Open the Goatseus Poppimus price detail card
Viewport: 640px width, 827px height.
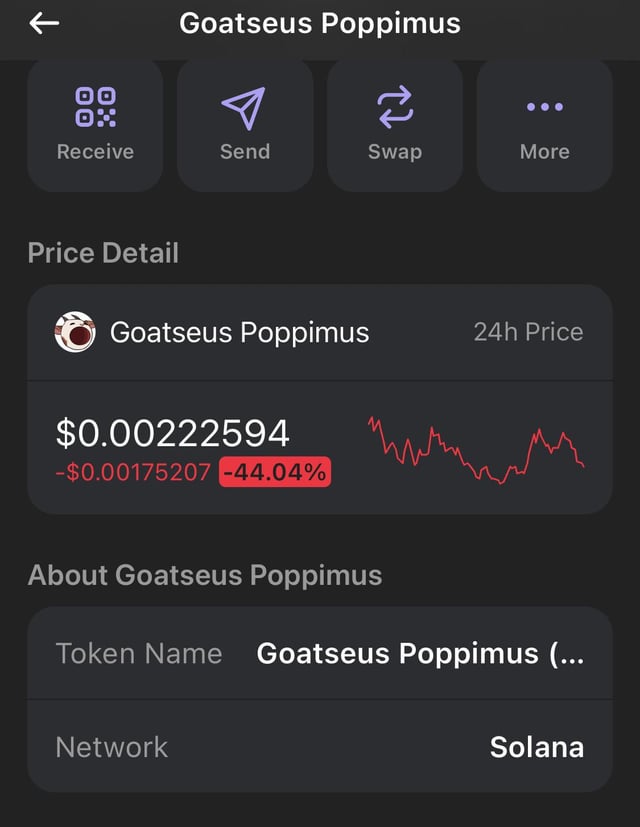tap(319, 400)
